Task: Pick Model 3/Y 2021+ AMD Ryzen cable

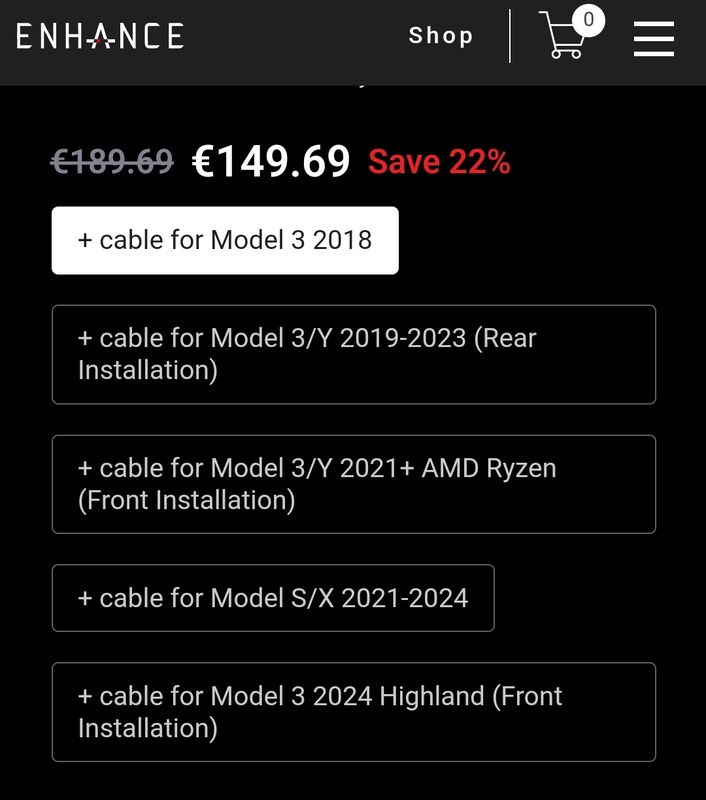Action: (x=353, y=484)
